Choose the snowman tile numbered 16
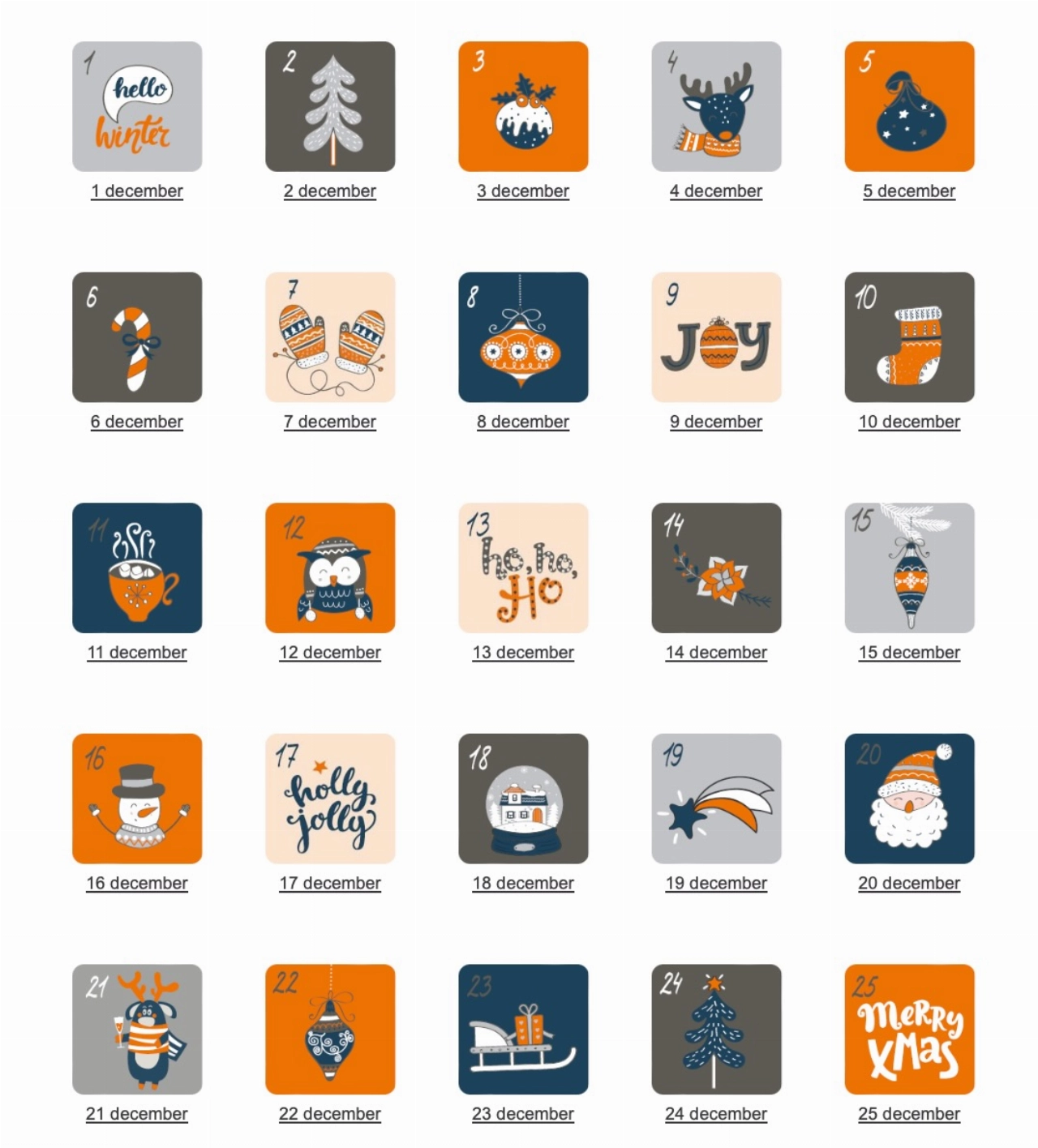1038x1148 pixels. click(x=137, y=799)
